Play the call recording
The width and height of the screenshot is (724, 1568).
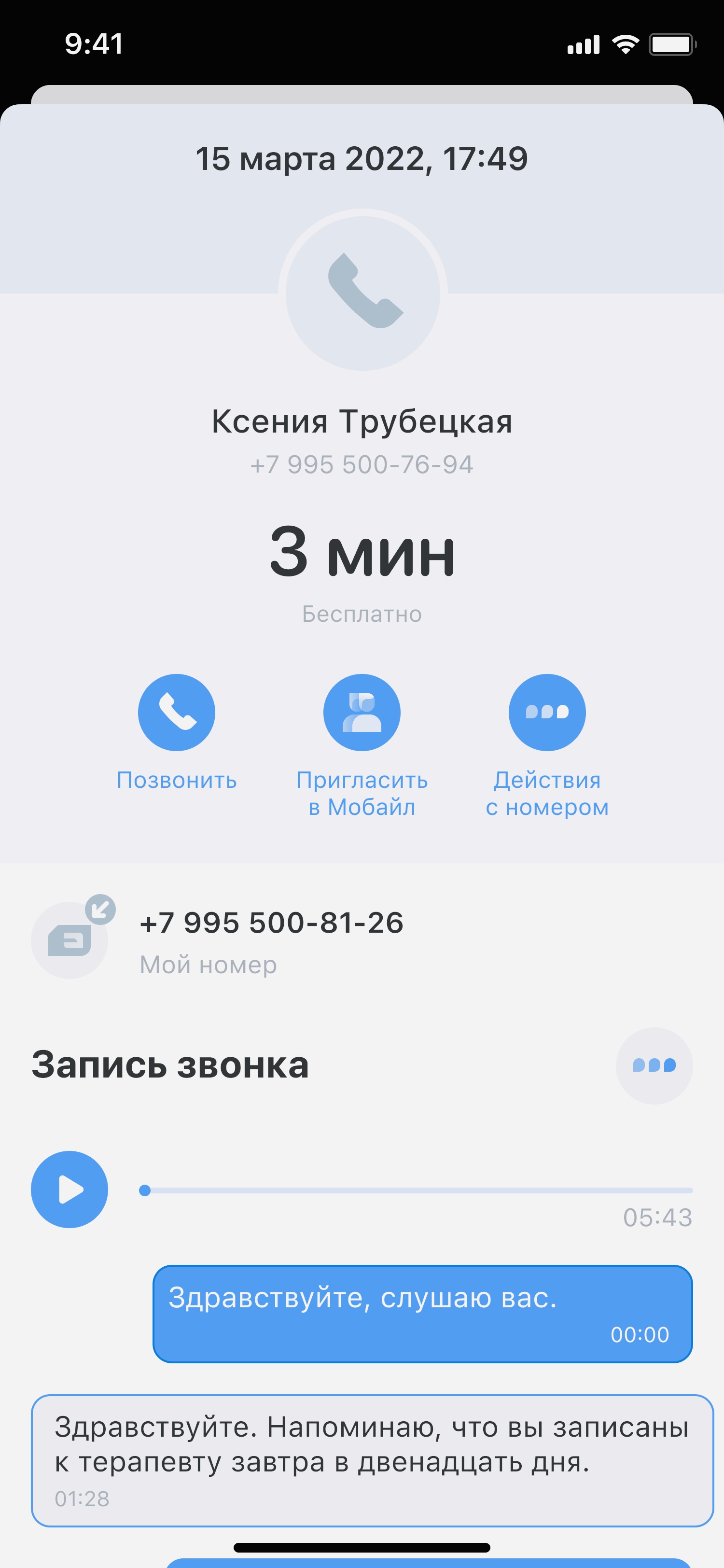[x=70, y=1190]
